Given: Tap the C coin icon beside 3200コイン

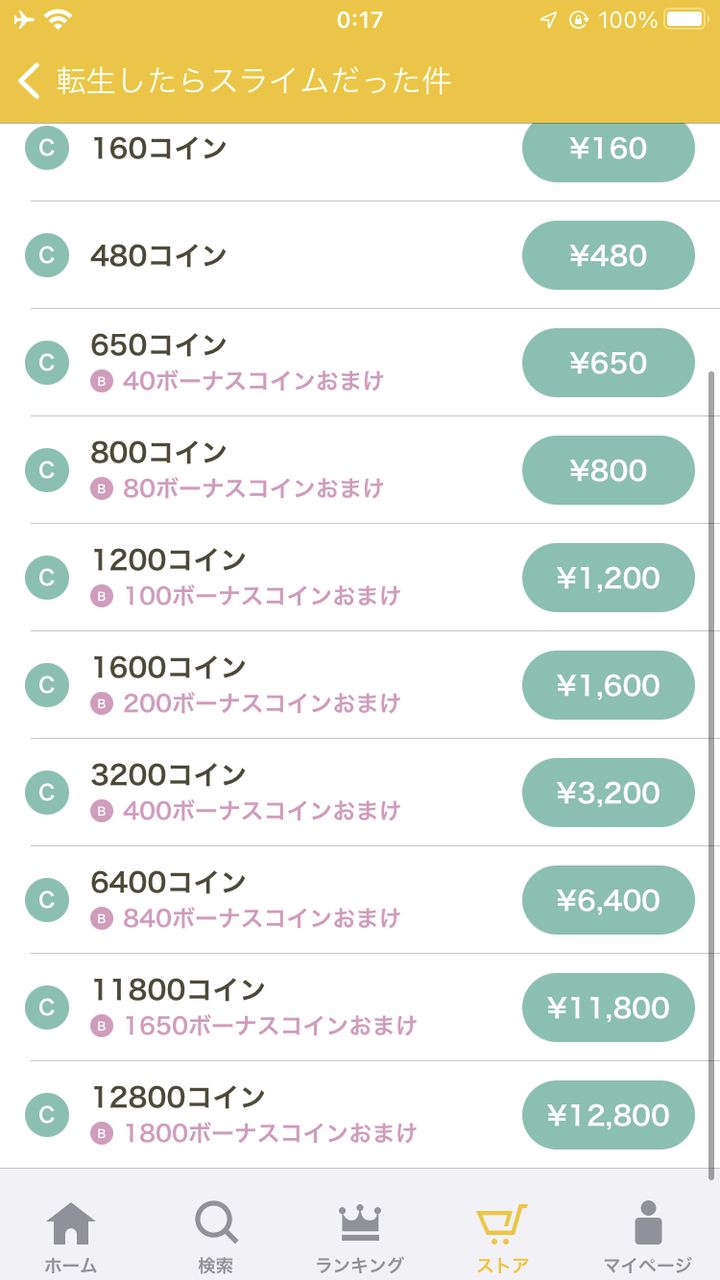Looking at the screenshot, I should (46, 792).
